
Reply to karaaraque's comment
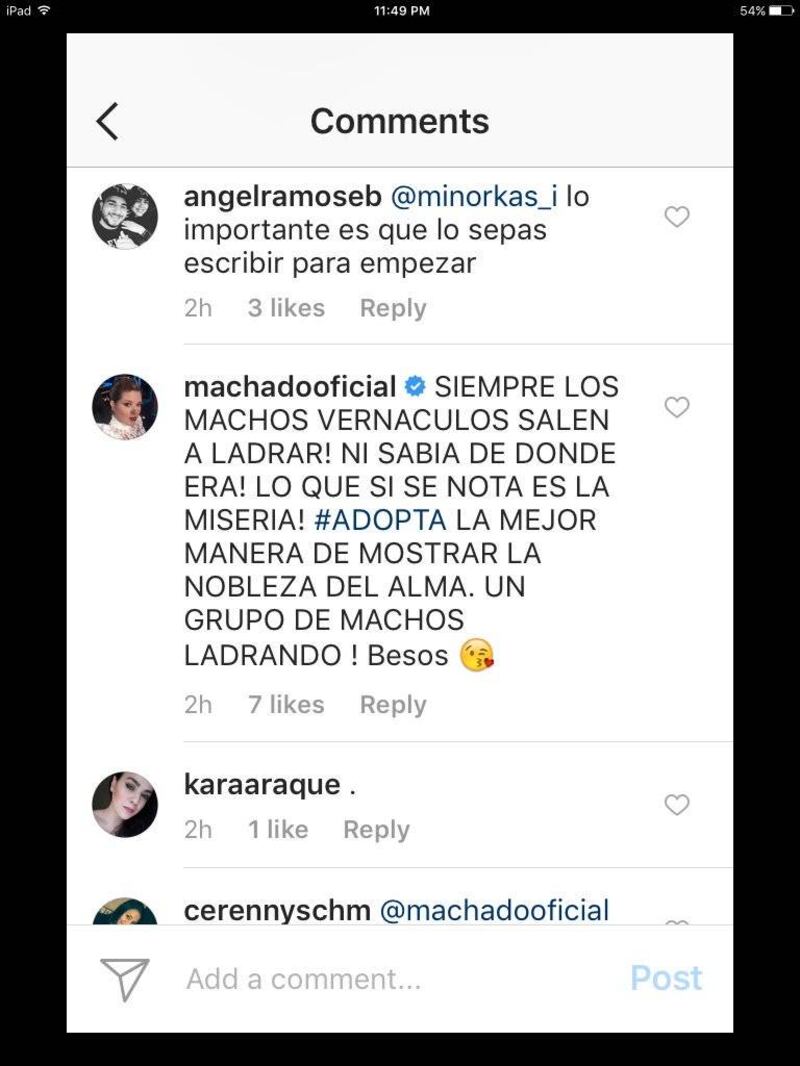point(376,829)
